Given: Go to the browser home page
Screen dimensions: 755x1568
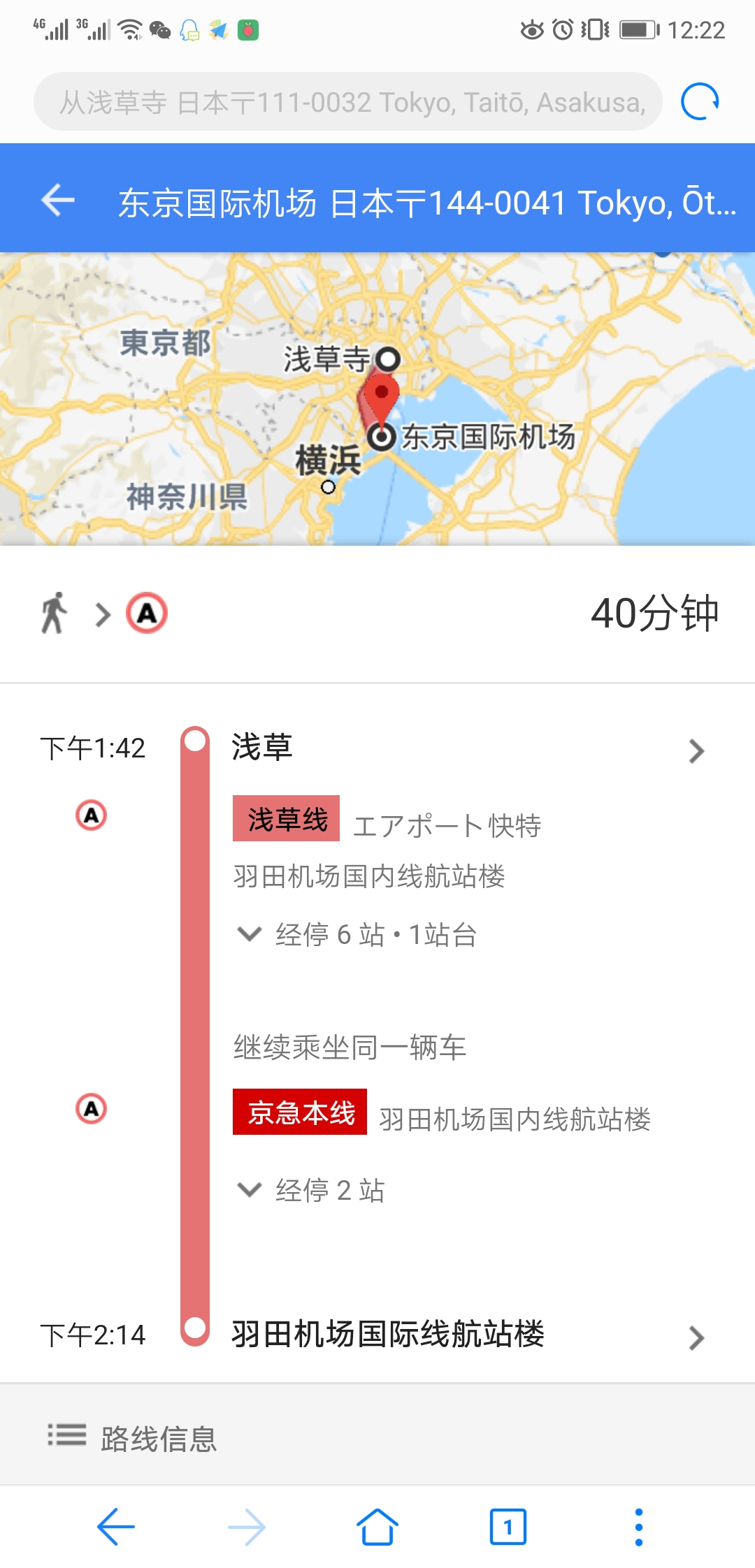Looking at the screenshot, I should [377, 1527].
